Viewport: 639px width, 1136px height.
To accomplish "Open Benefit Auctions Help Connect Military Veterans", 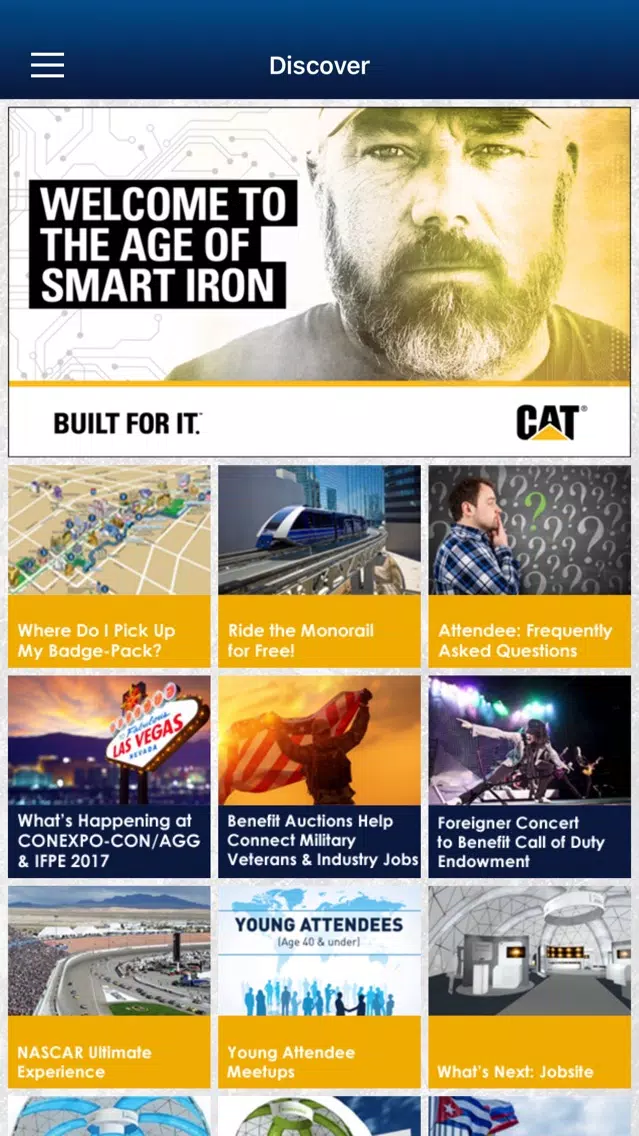I will click(320, 777).
